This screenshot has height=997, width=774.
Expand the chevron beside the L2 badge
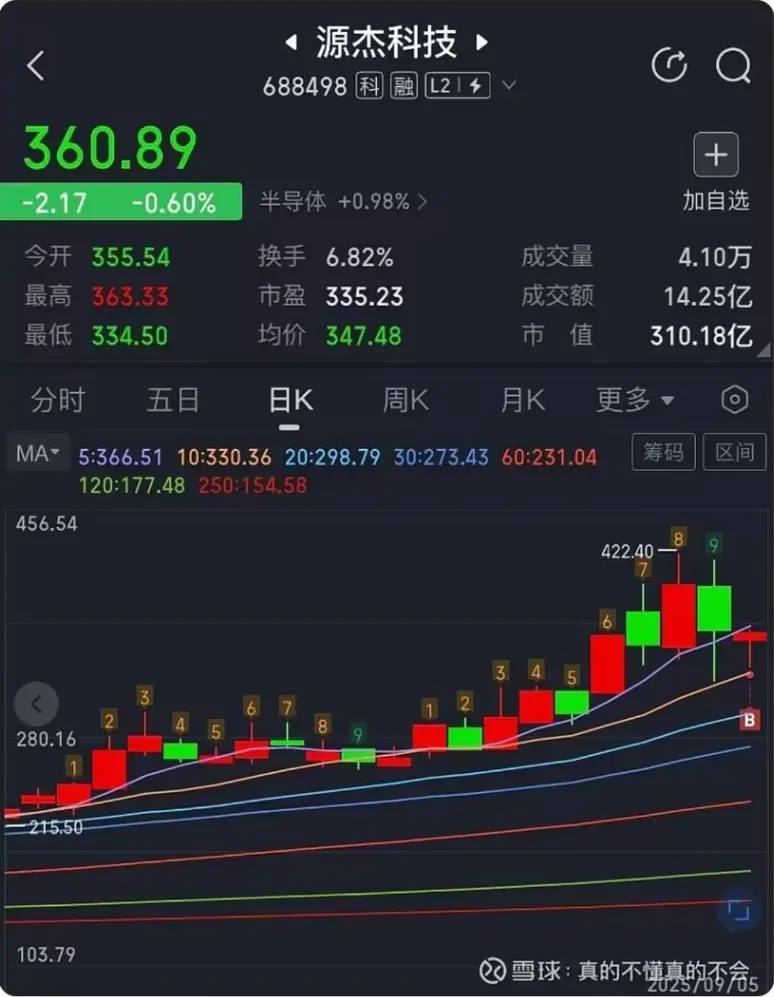point(509,86)
